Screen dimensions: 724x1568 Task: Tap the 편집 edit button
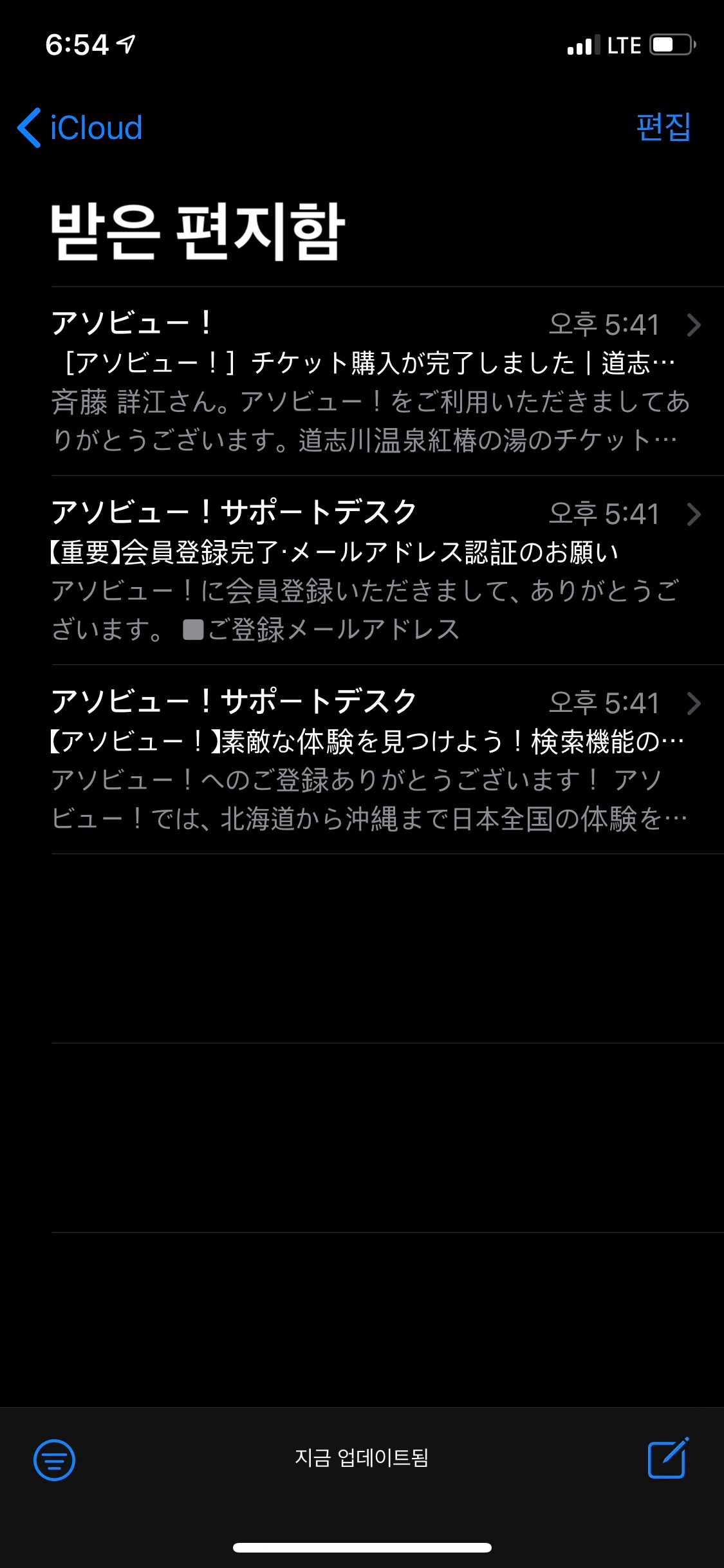[663, 127]
